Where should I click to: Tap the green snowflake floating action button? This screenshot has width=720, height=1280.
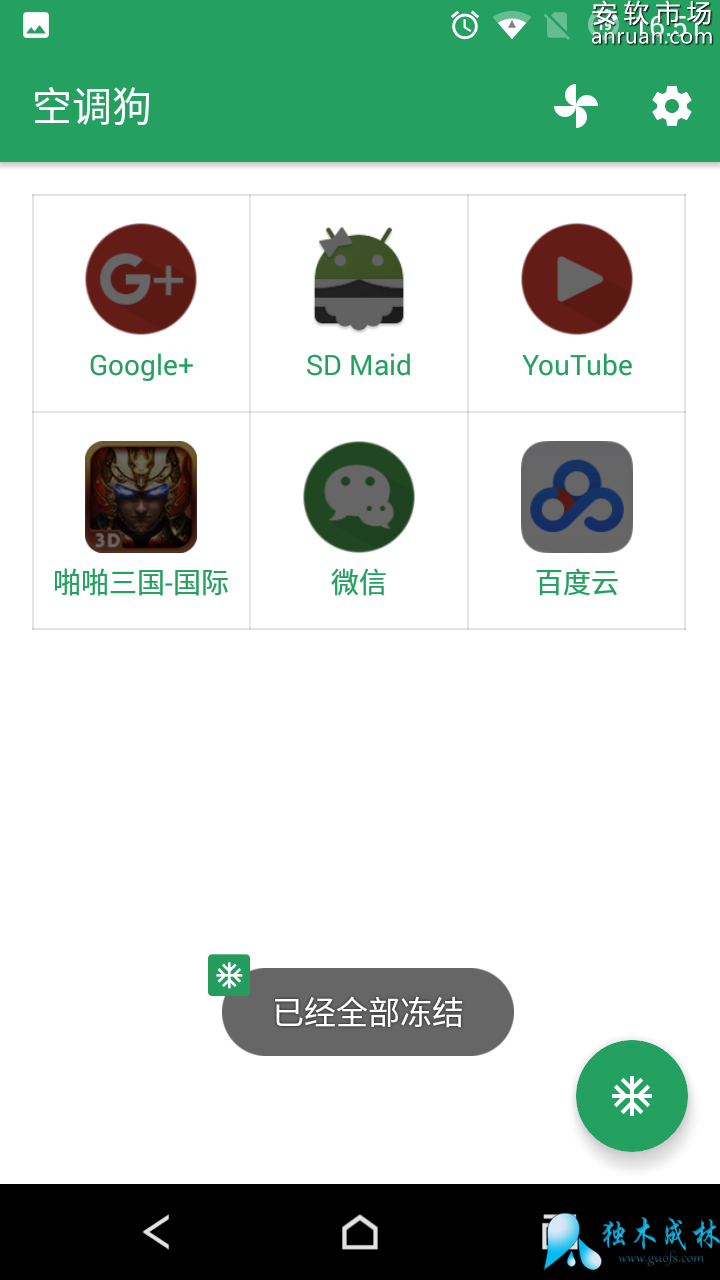pyautogui.click(x=632, y=1096)
